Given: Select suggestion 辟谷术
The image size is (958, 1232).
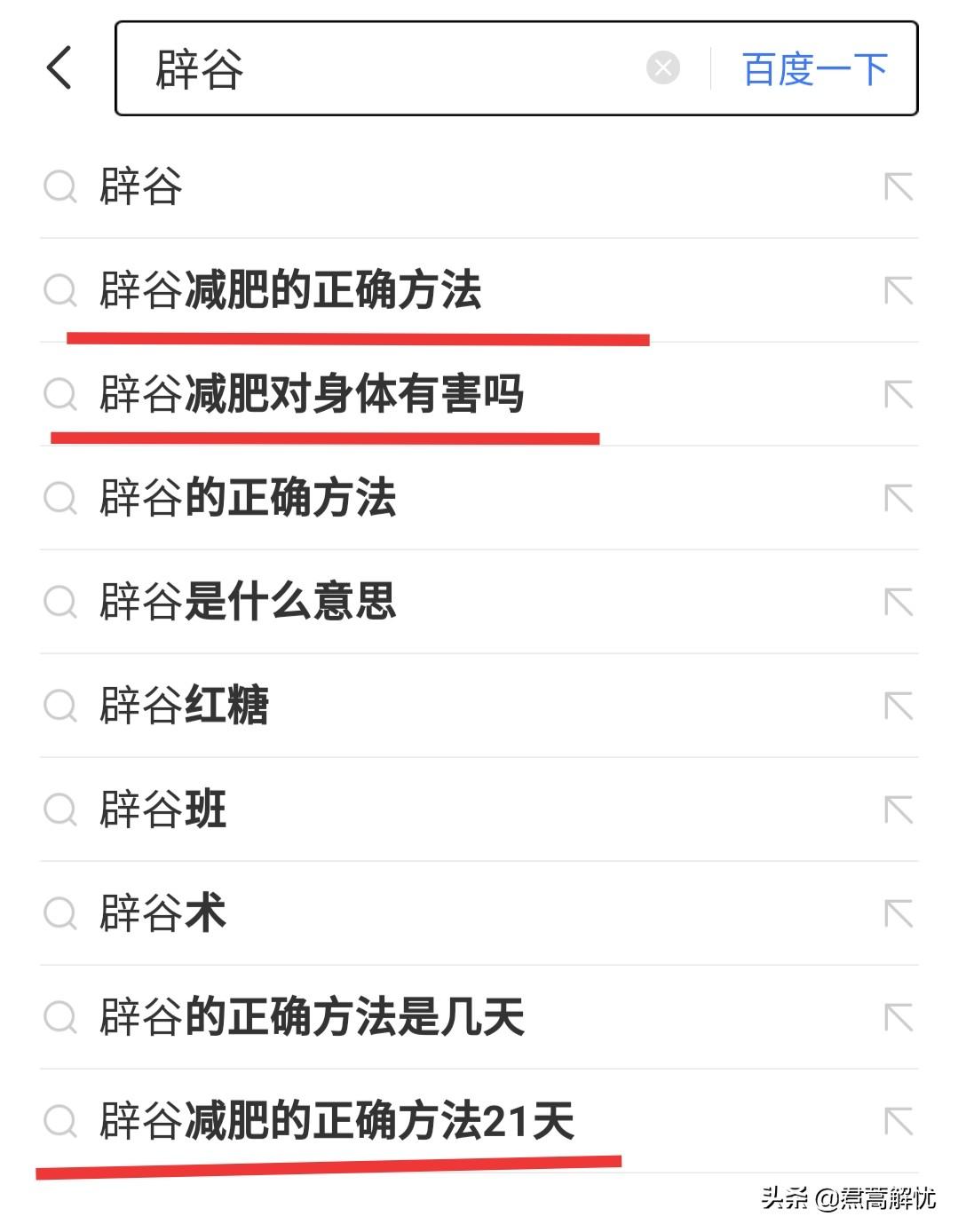Looking at the screenshot, I should coord(163,913).
